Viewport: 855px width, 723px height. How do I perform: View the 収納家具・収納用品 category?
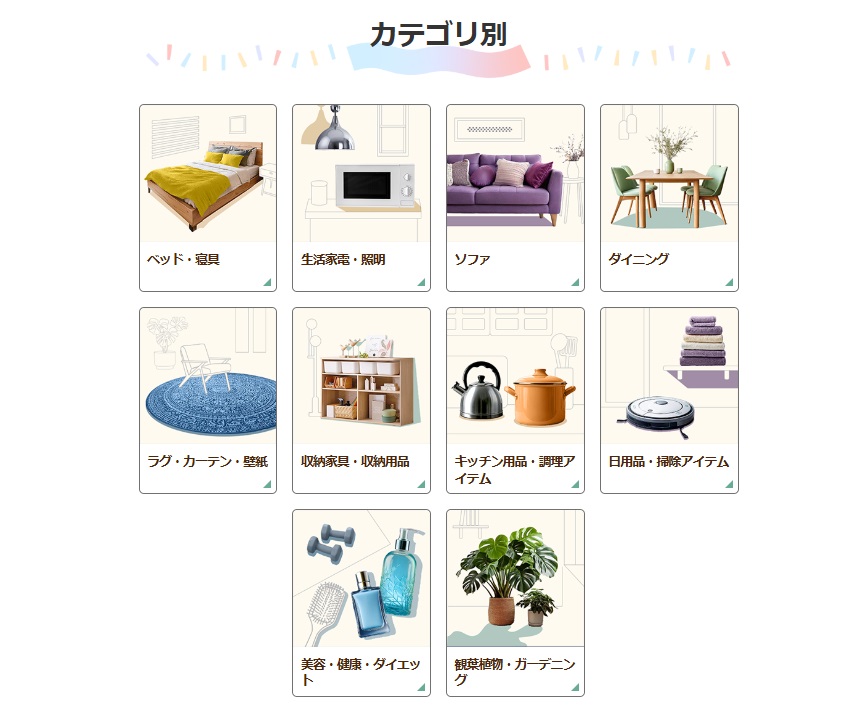point(361,400)
